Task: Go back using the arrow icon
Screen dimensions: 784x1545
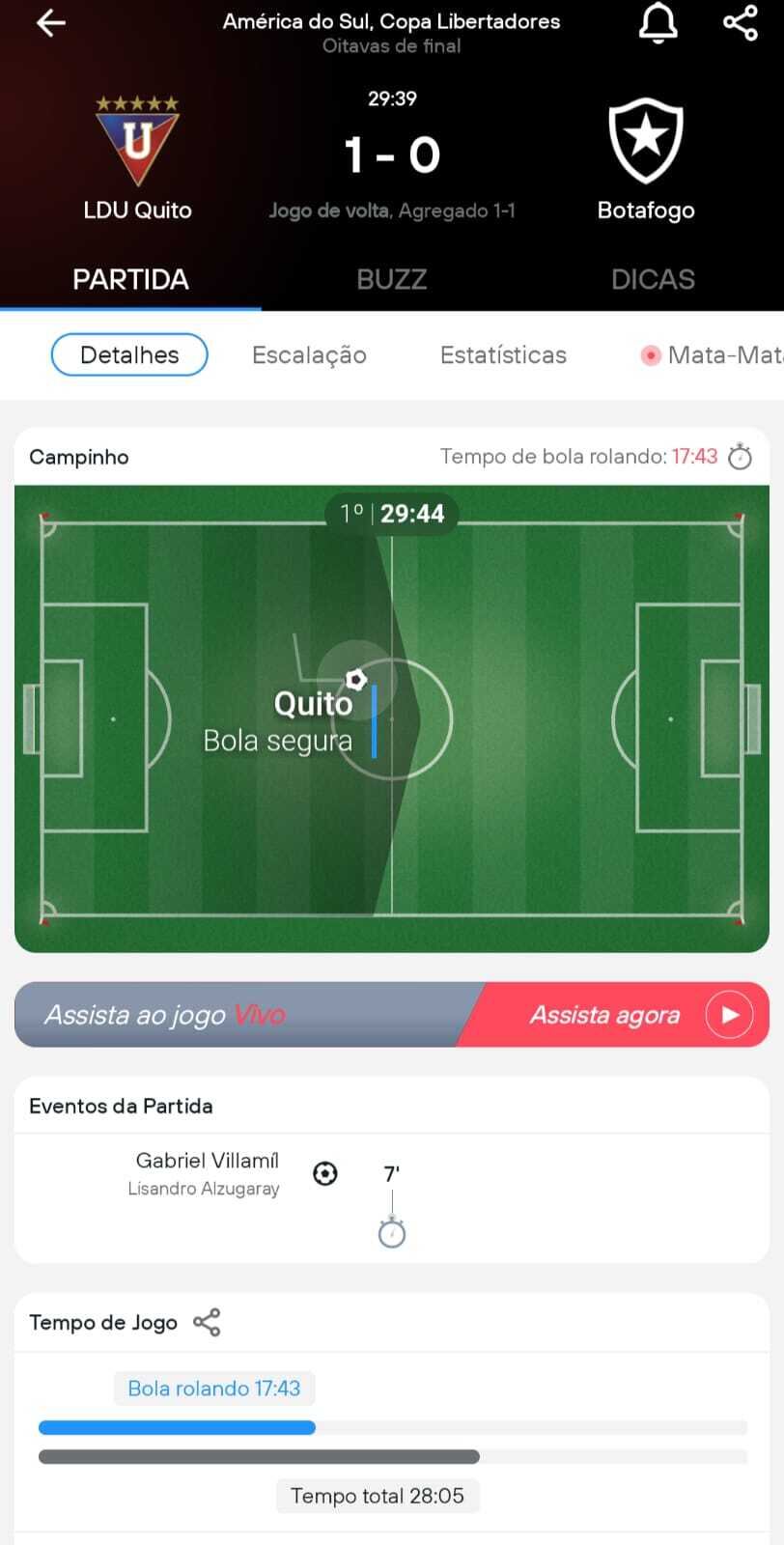Action: point(50,23)
